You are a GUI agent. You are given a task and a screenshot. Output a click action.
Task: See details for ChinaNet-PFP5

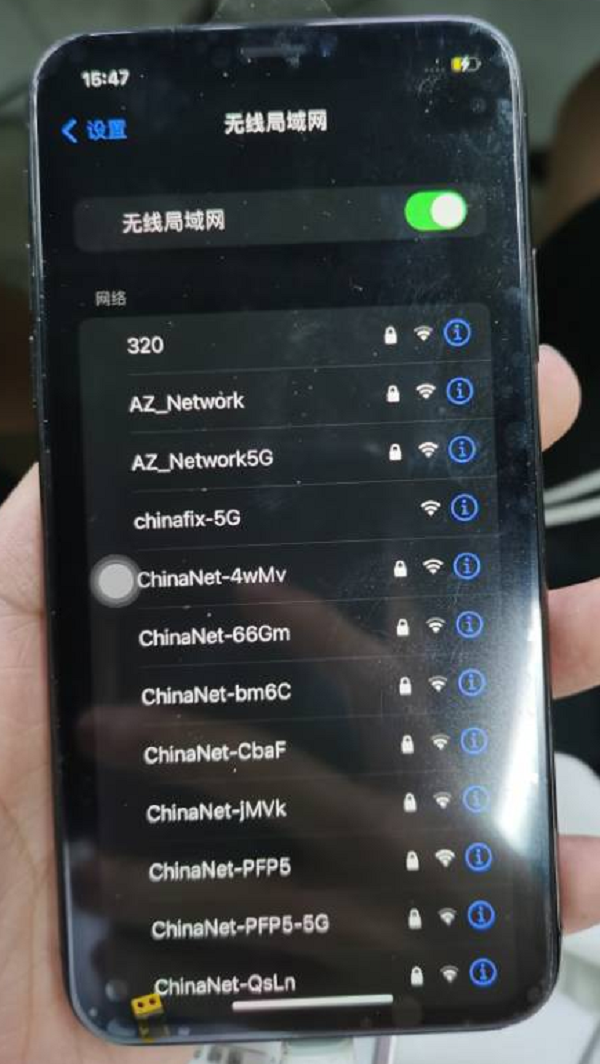tap(479, 857)
